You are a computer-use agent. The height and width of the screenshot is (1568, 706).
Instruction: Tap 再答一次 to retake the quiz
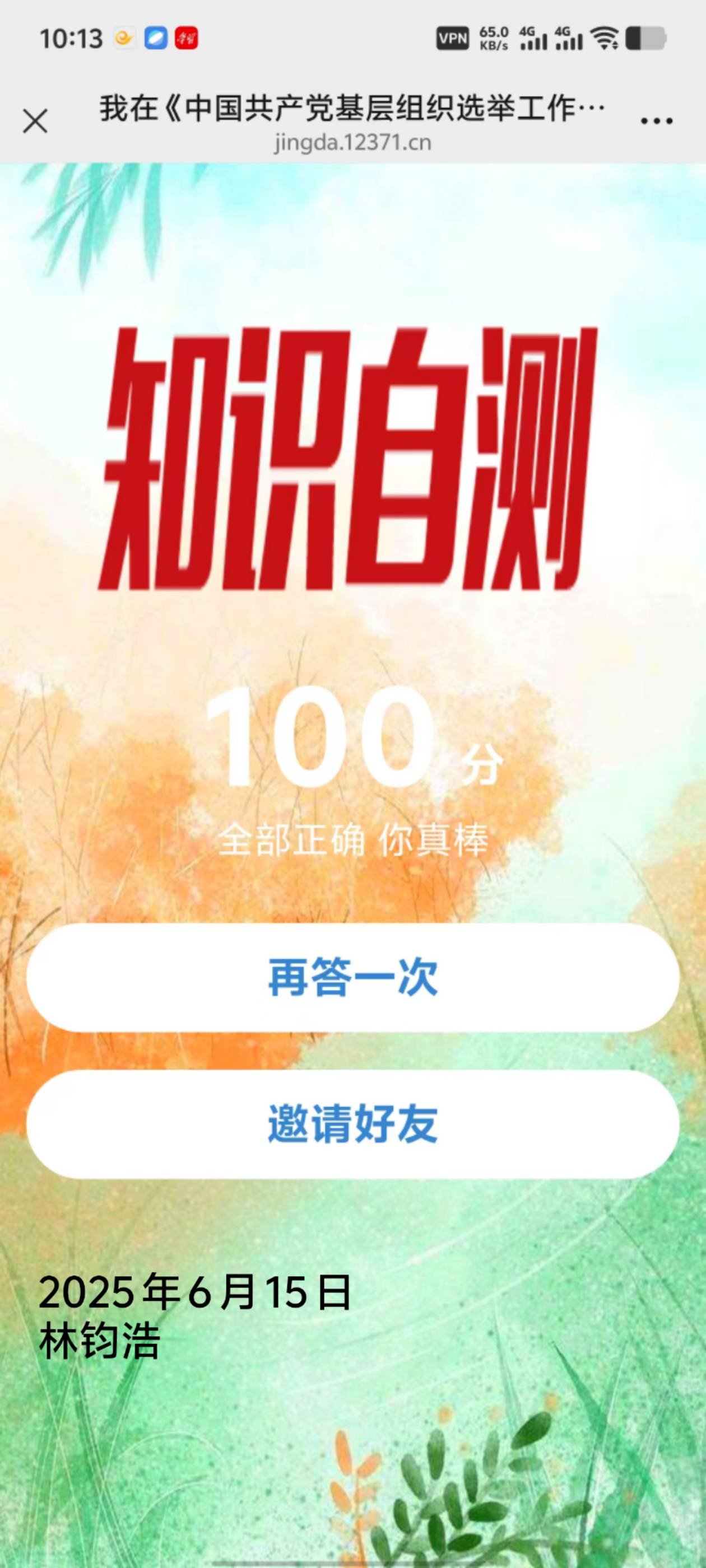(352, 978)
